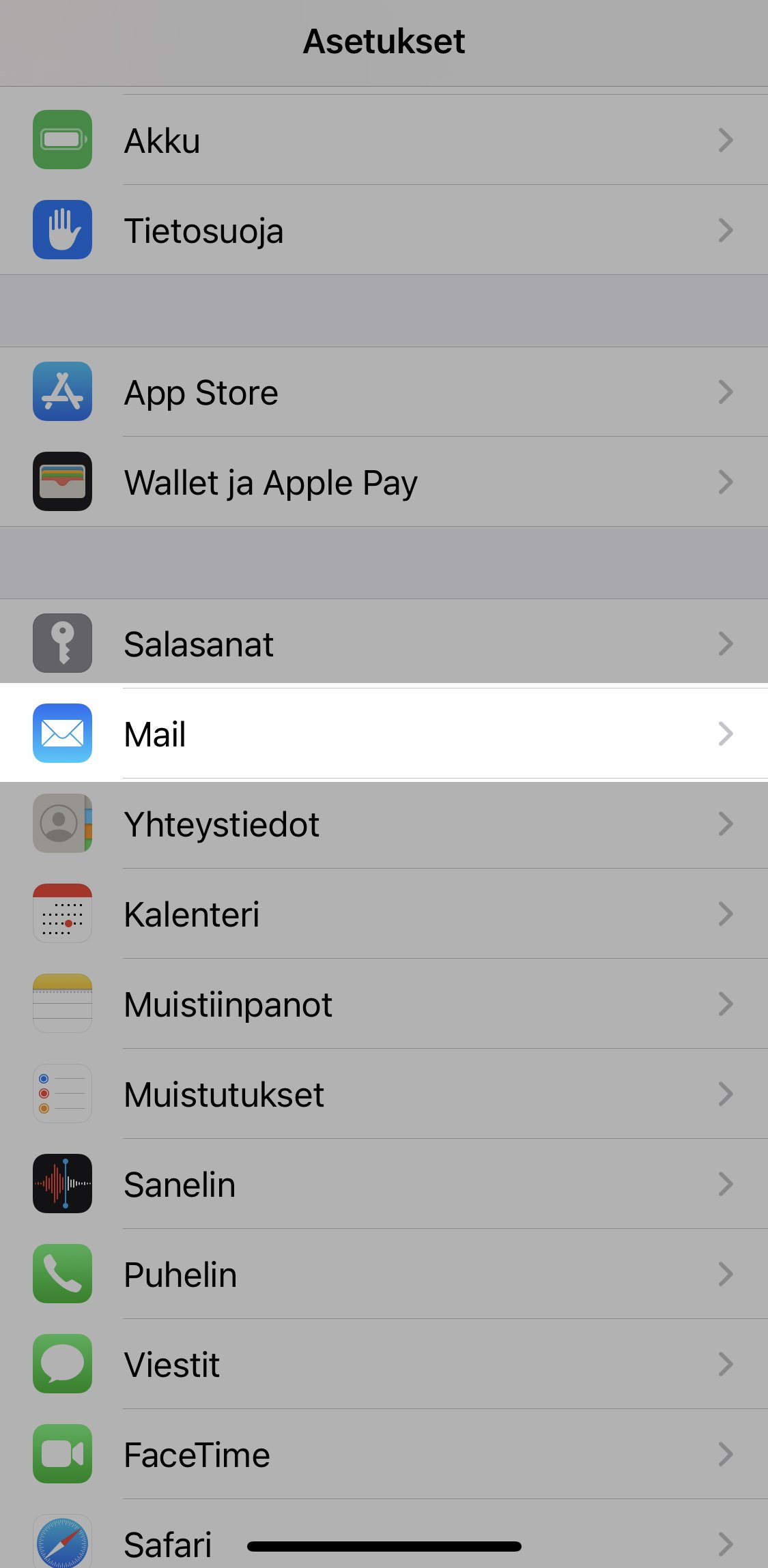Open Tietosuoja privacy settings

(384, 230)
